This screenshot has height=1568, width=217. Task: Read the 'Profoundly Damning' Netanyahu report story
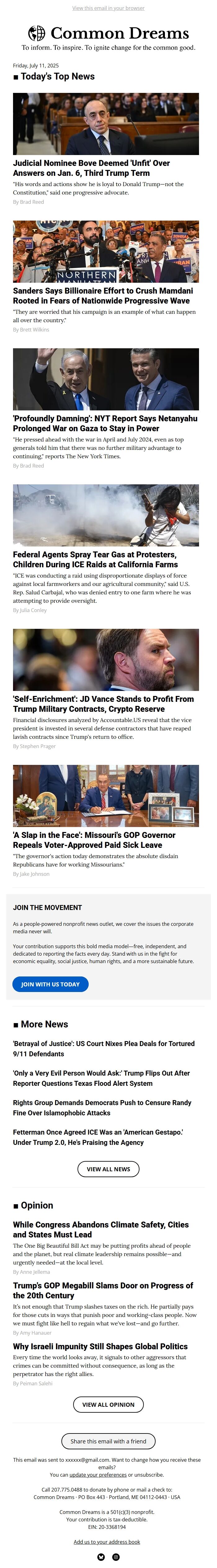pos(104,423)
